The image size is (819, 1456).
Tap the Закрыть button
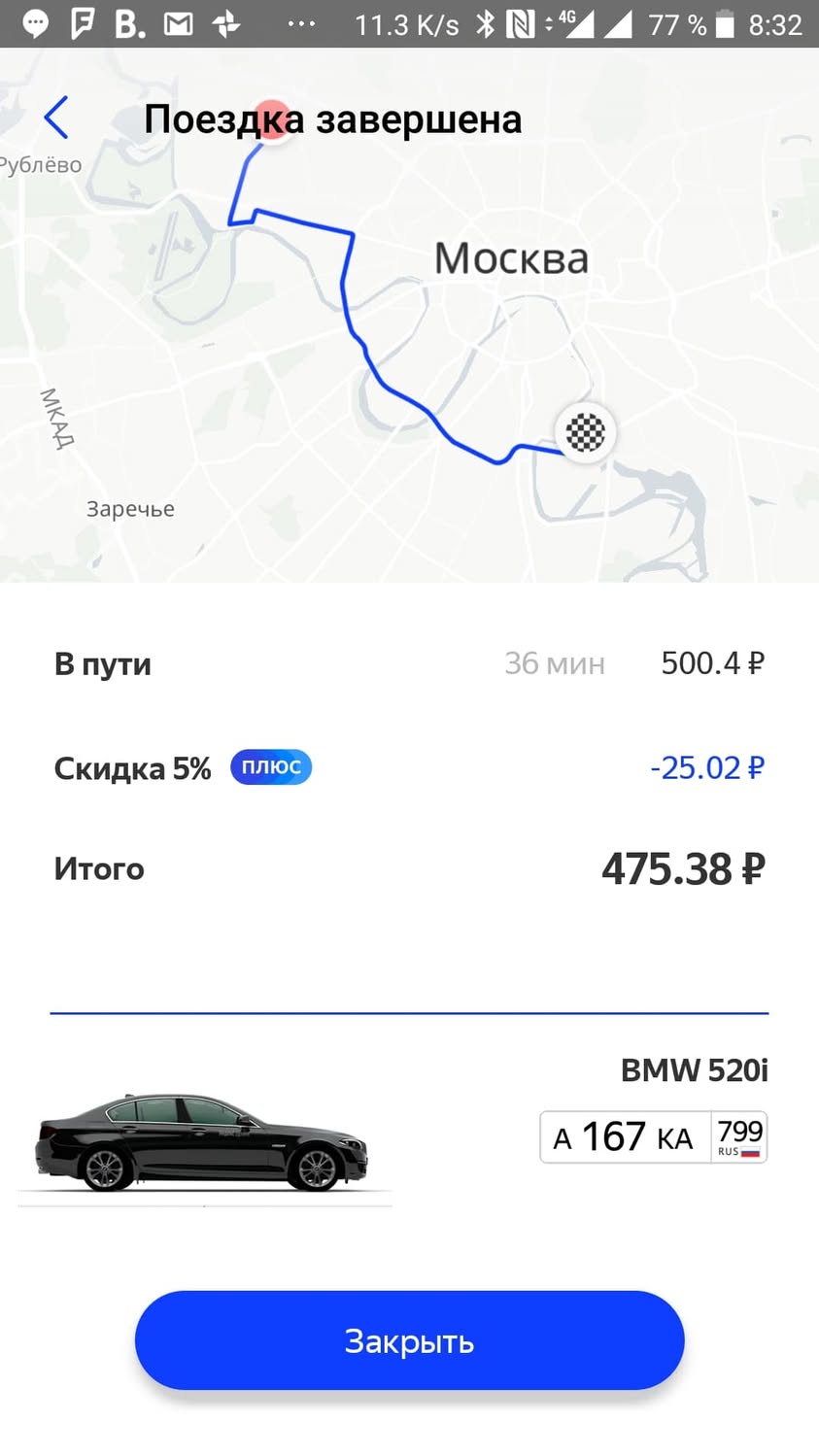[x=409, y=1340]
